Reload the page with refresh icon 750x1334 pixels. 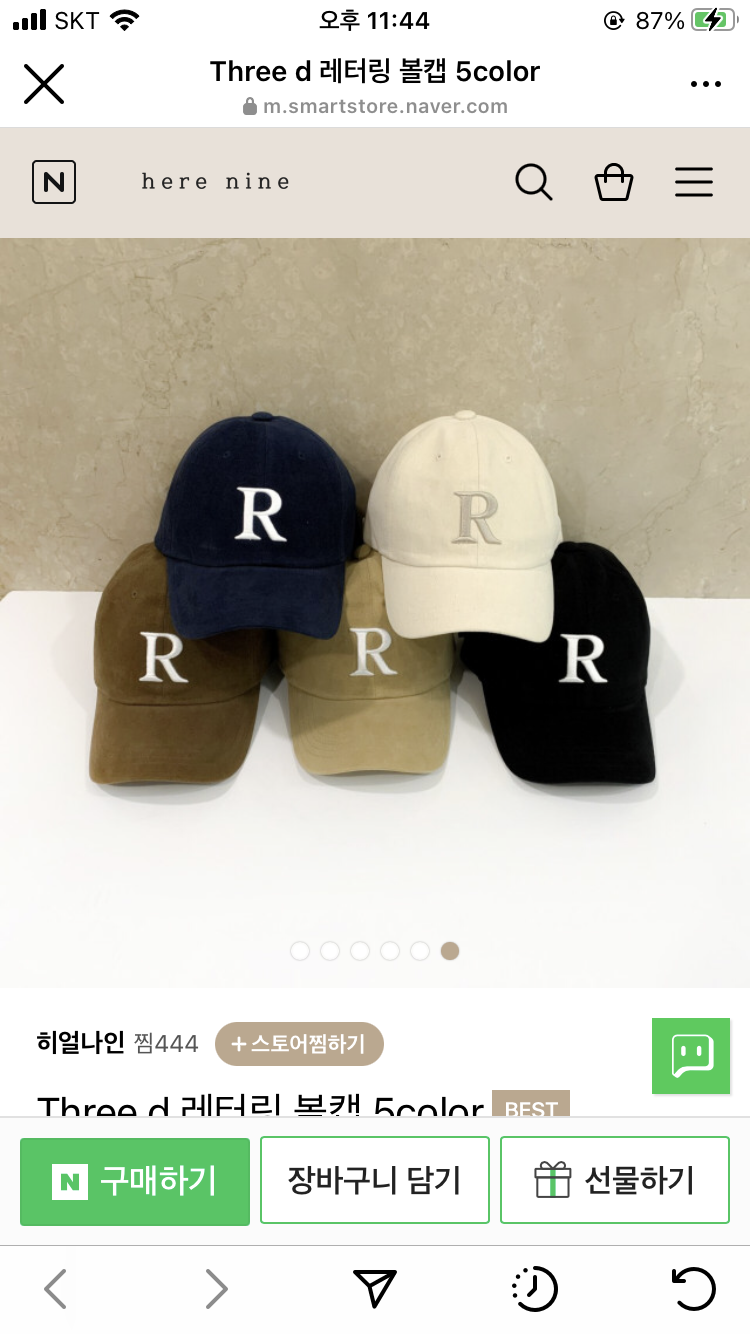click(x=693, y=1289)
